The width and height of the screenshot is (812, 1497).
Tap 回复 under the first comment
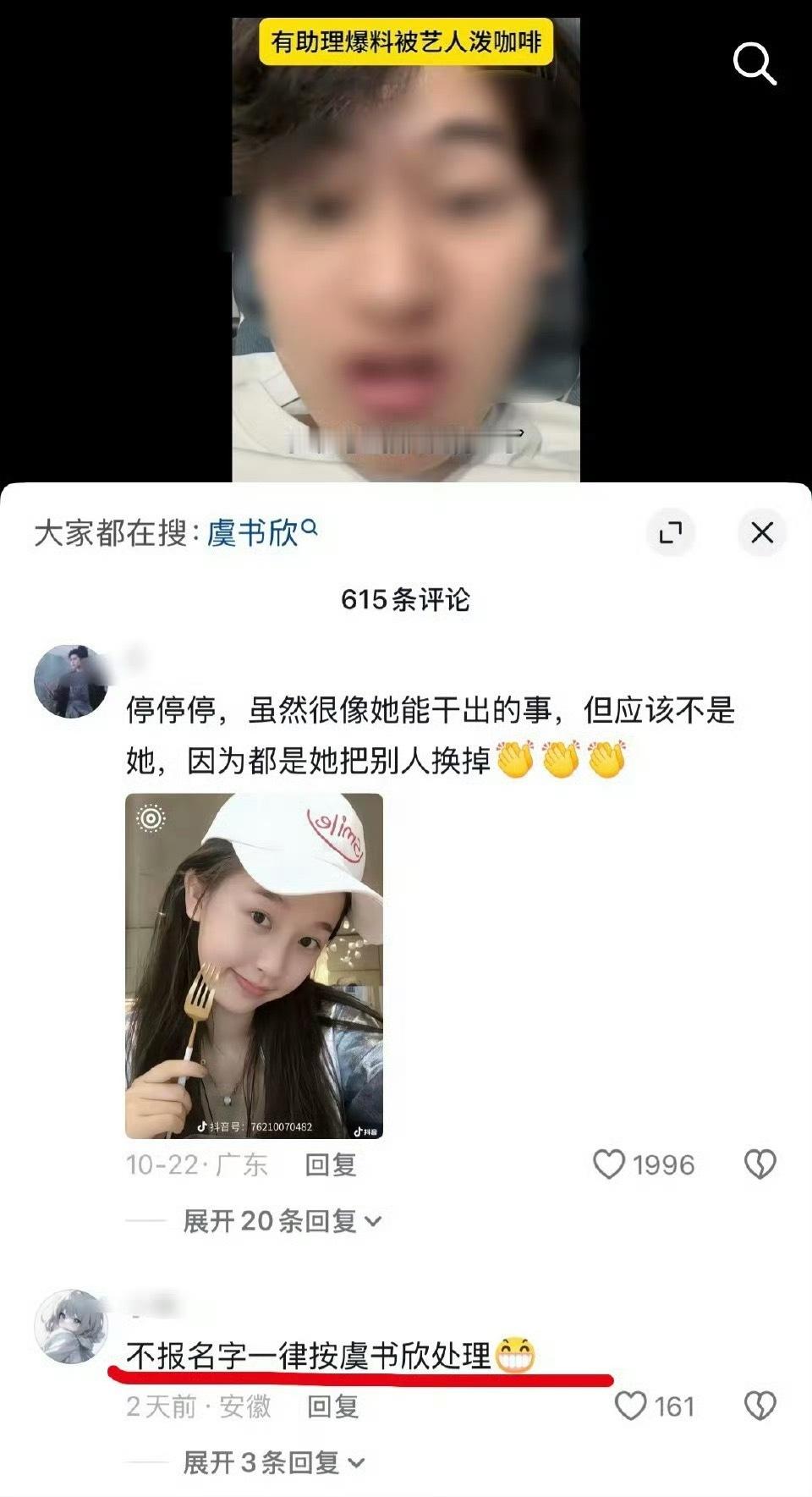click(x=330, y=1165)
